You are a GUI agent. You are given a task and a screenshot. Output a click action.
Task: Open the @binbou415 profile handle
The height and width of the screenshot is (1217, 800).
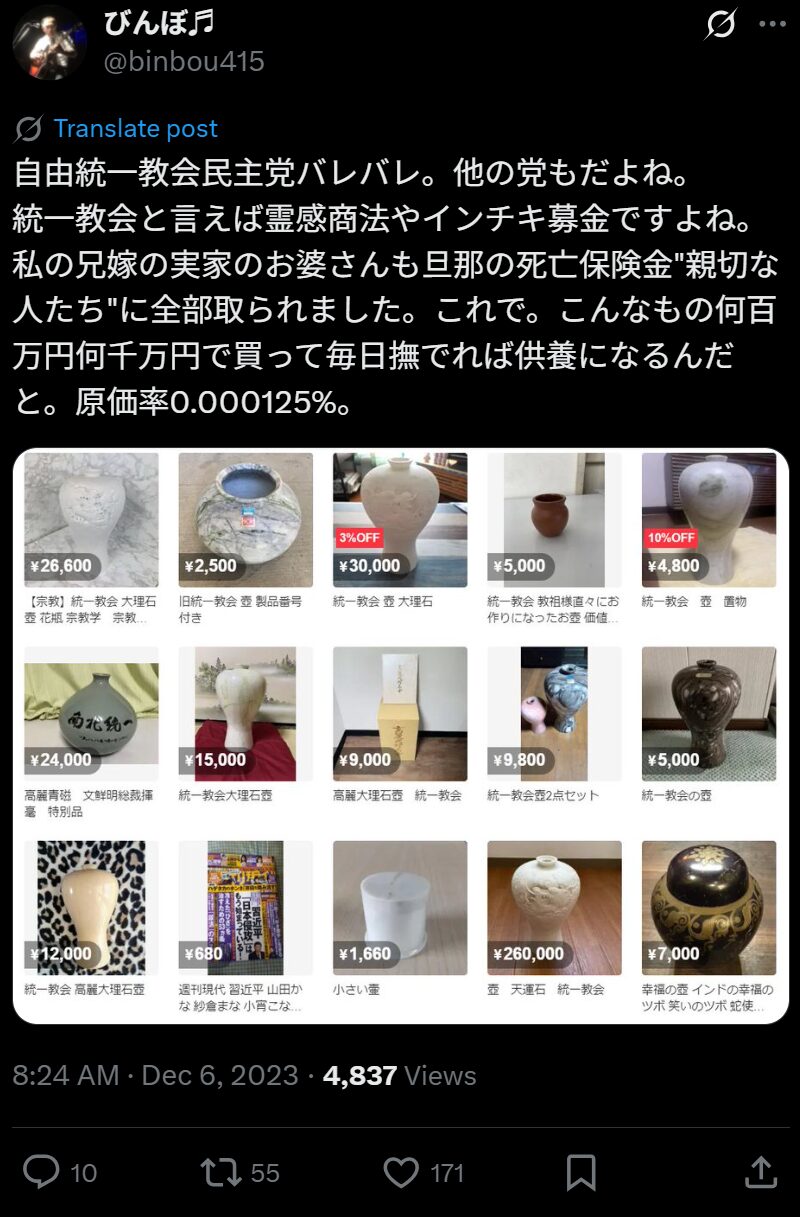184,61
